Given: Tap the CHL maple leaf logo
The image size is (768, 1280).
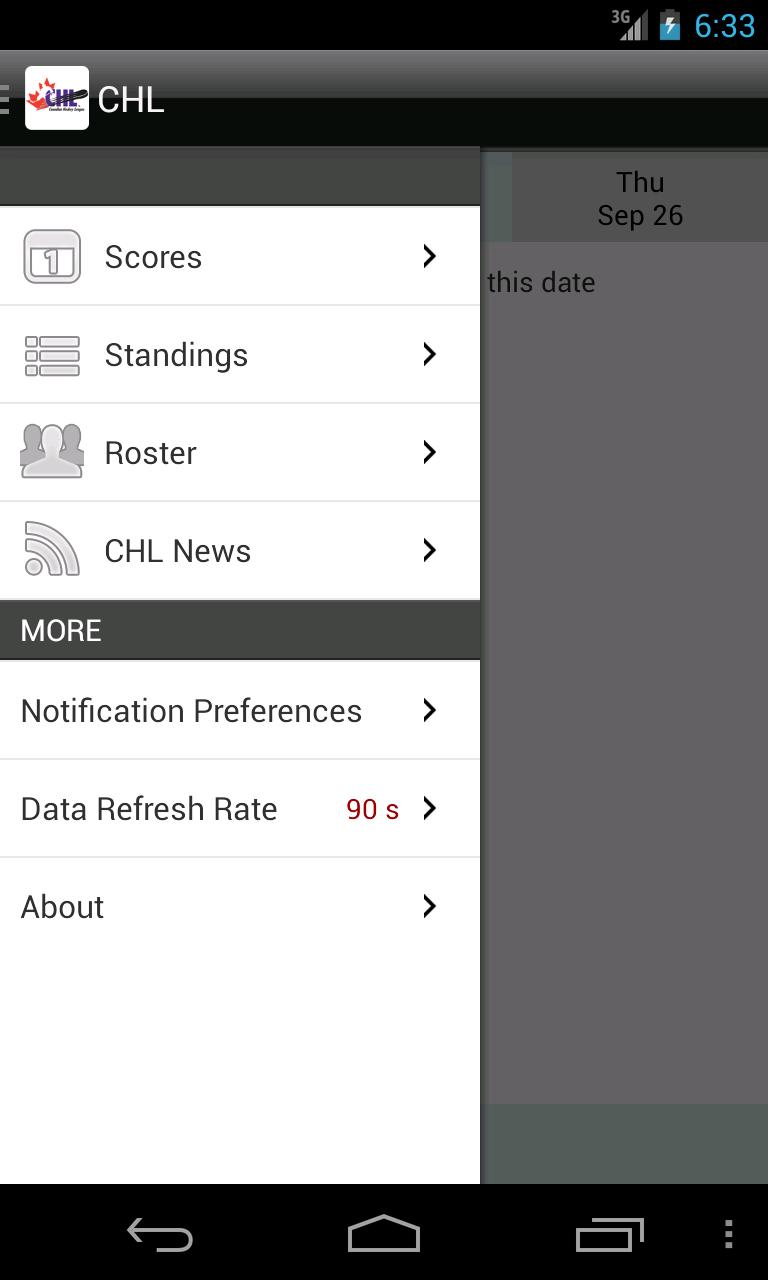Looking at the screenshot, I should tap(56, 97).
